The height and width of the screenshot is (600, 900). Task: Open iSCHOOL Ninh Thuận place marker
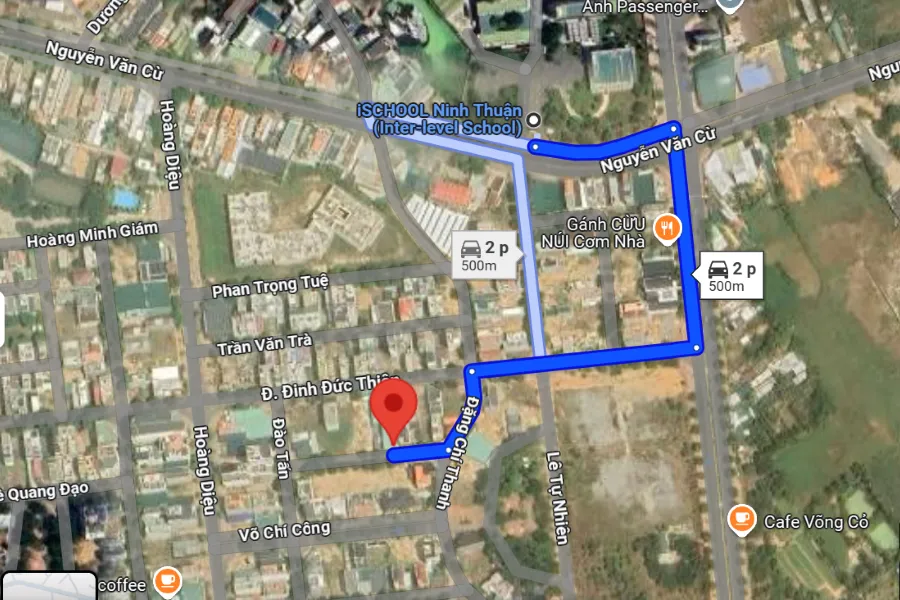click(x=534, y=120)
